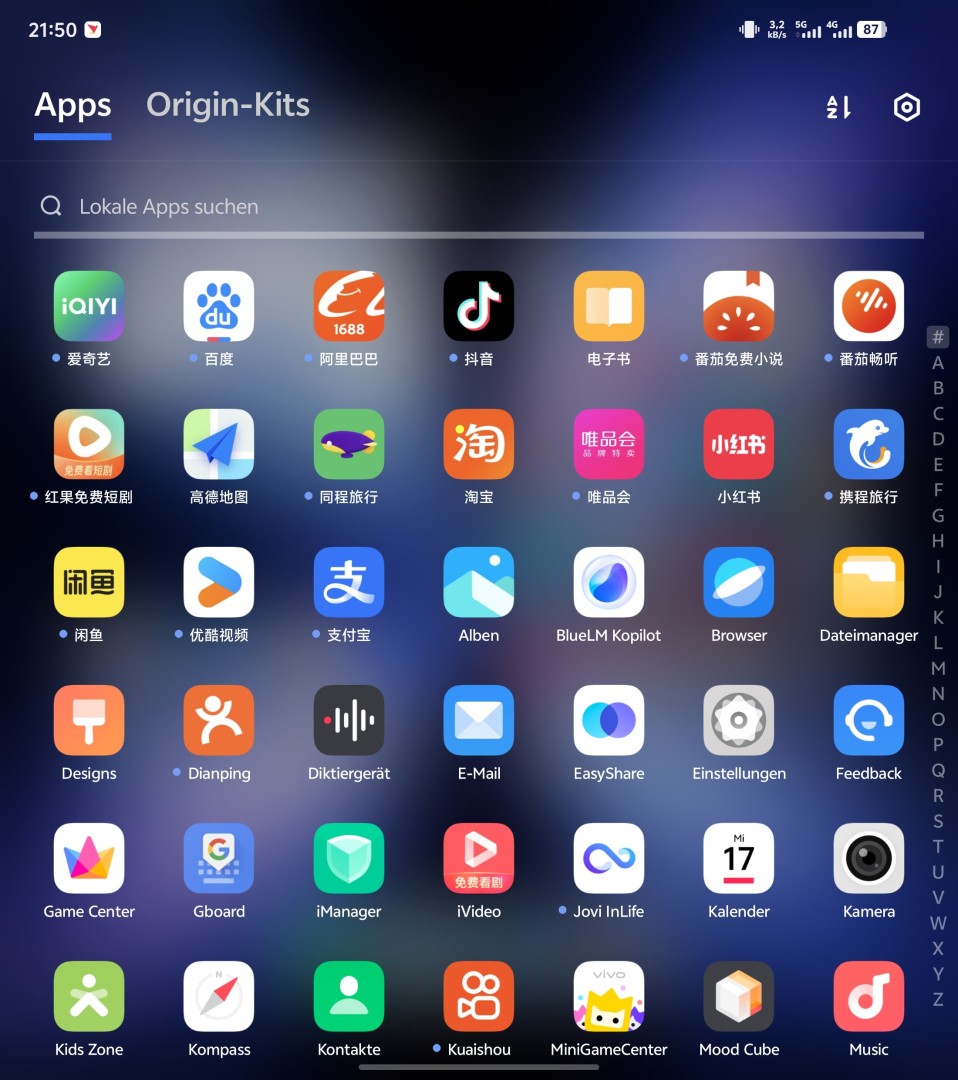Viewport: 958px width, 1080px height.
Task: Launch the Diktiergerät recorder app
Action: [349, 720]
